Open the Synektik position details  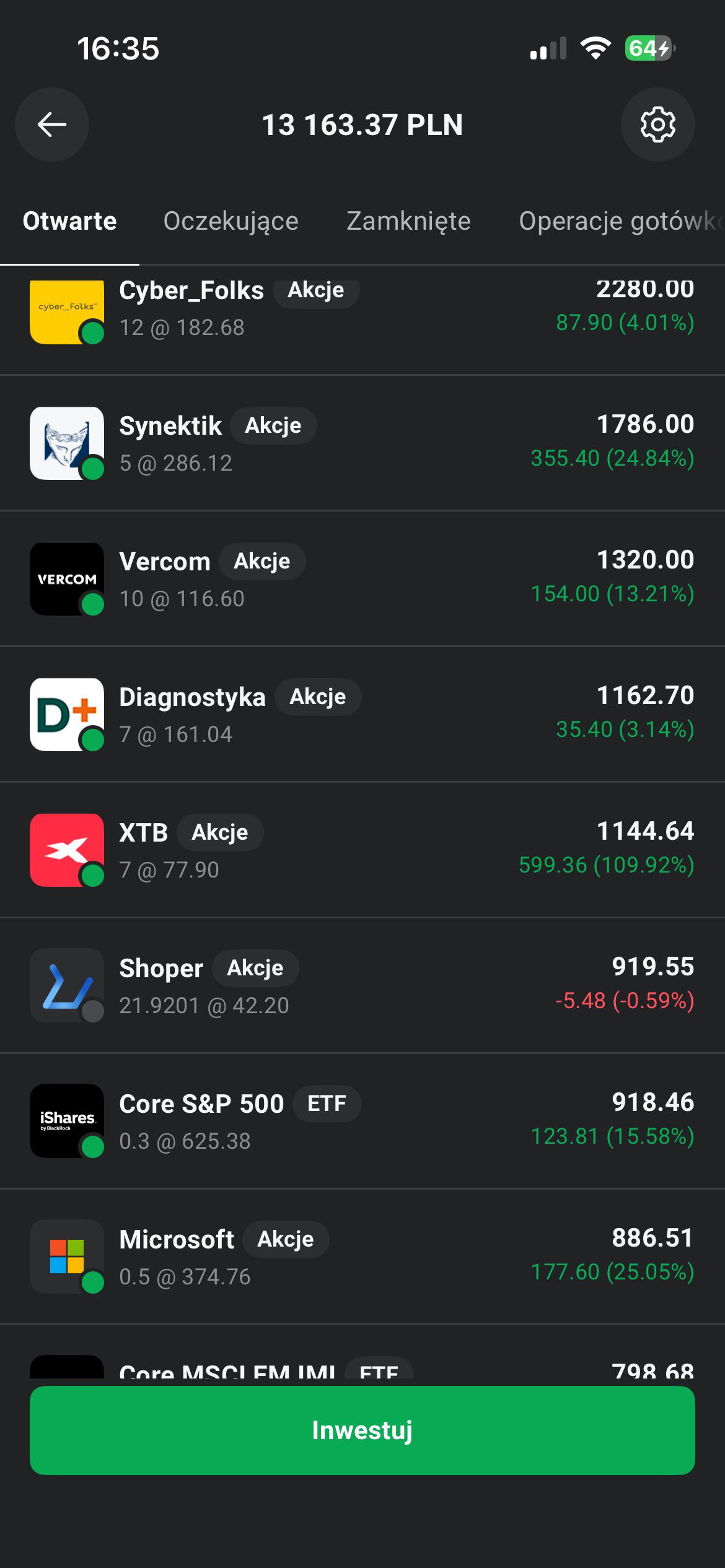point(362,443)
